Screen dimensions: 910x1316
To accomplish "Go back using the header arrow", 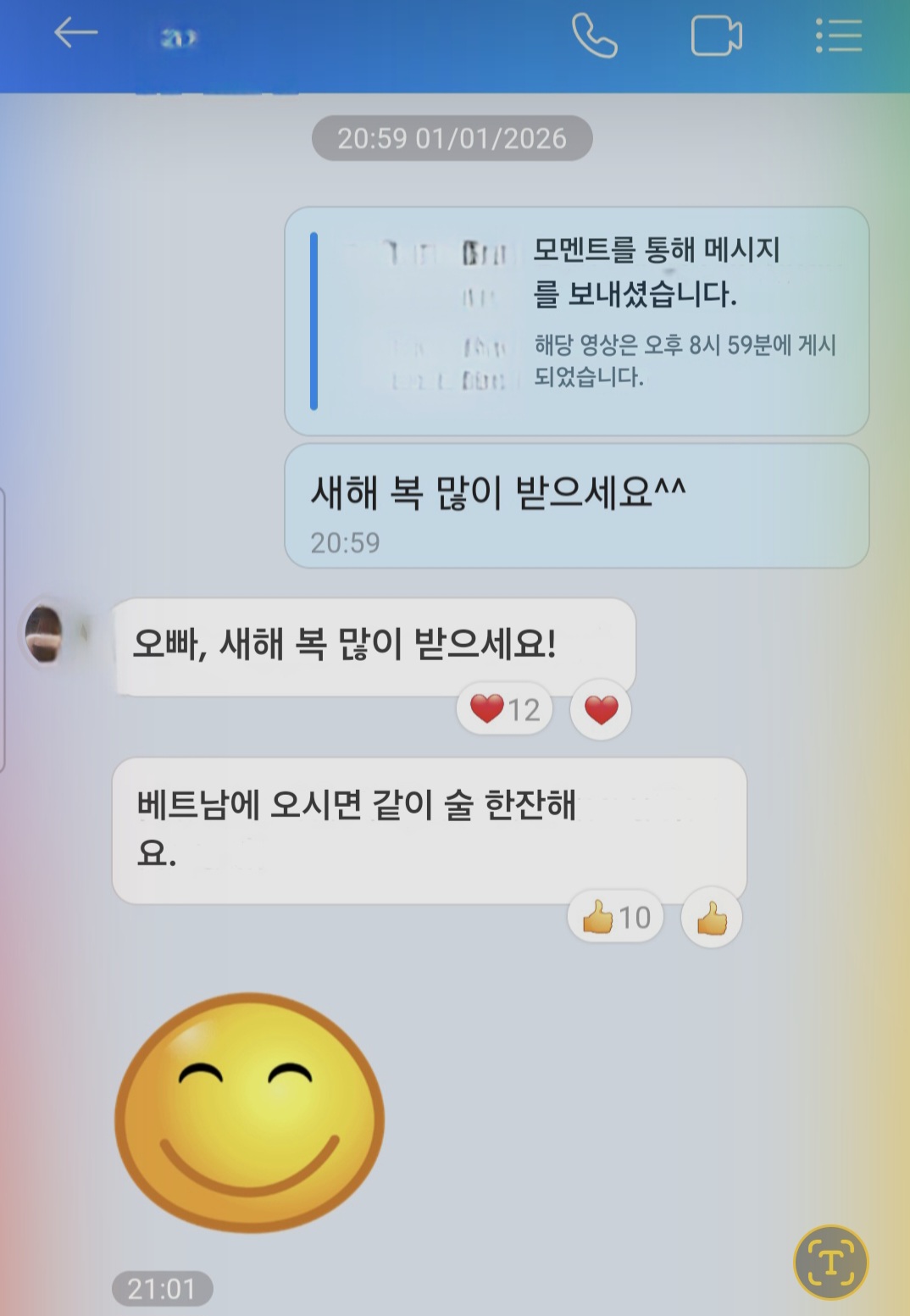I will (x=75, y=35).
